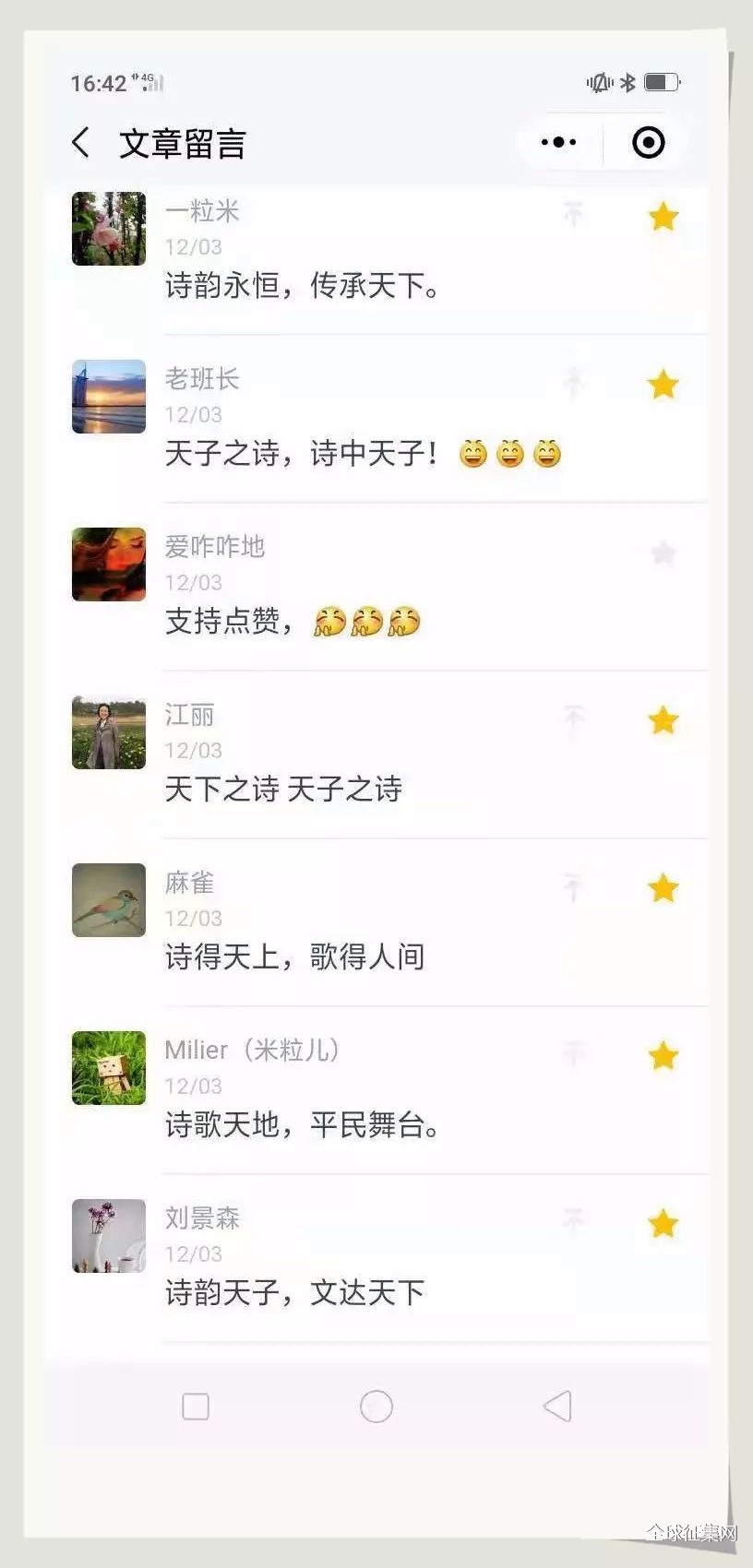The width and height of the screenshot is (753, 1568).
Task: Open the mini program three-dot menu
Action: tap(559, 143)
